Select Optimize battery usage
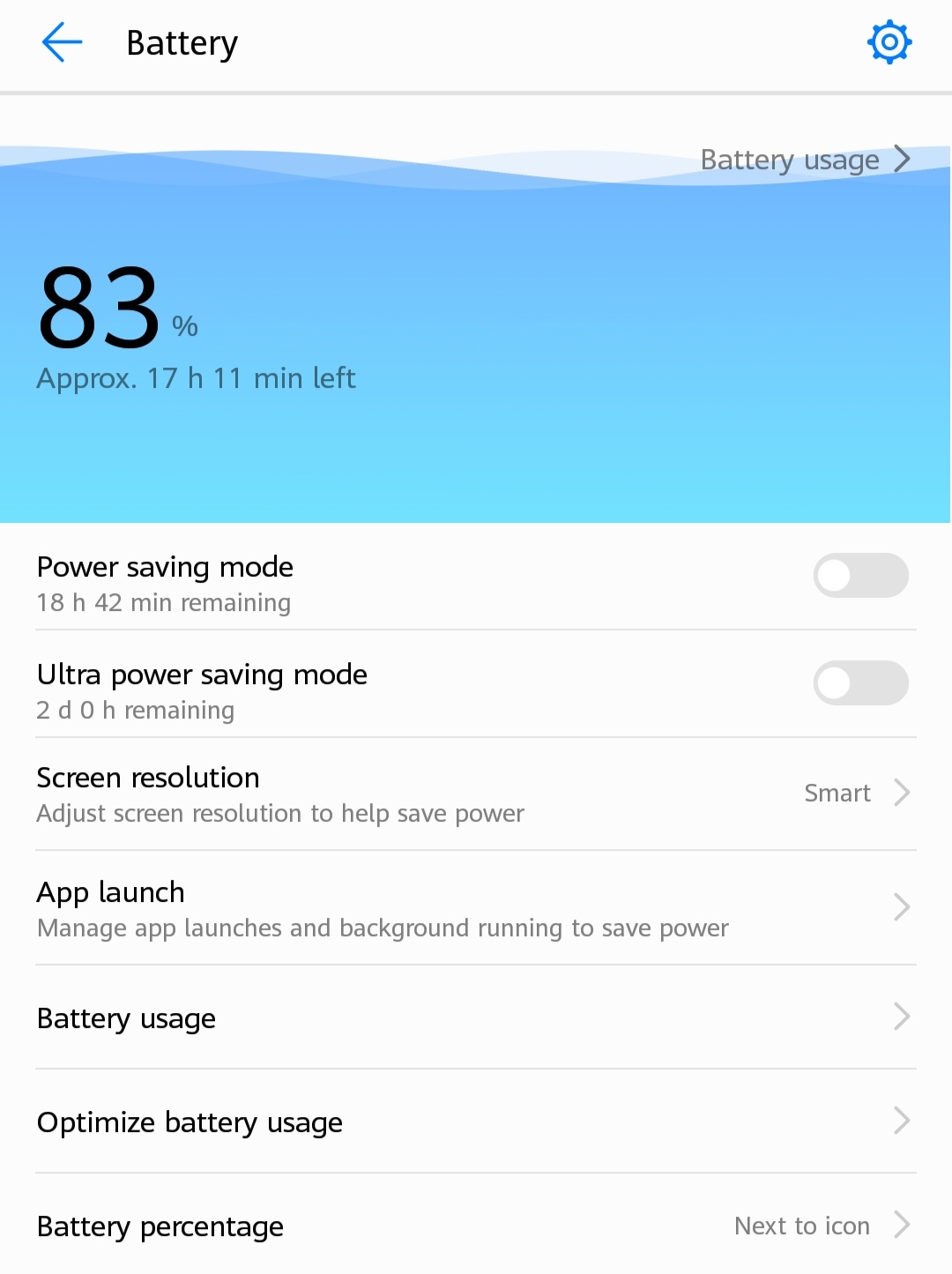The image size is (952, 1274). 476,1122
